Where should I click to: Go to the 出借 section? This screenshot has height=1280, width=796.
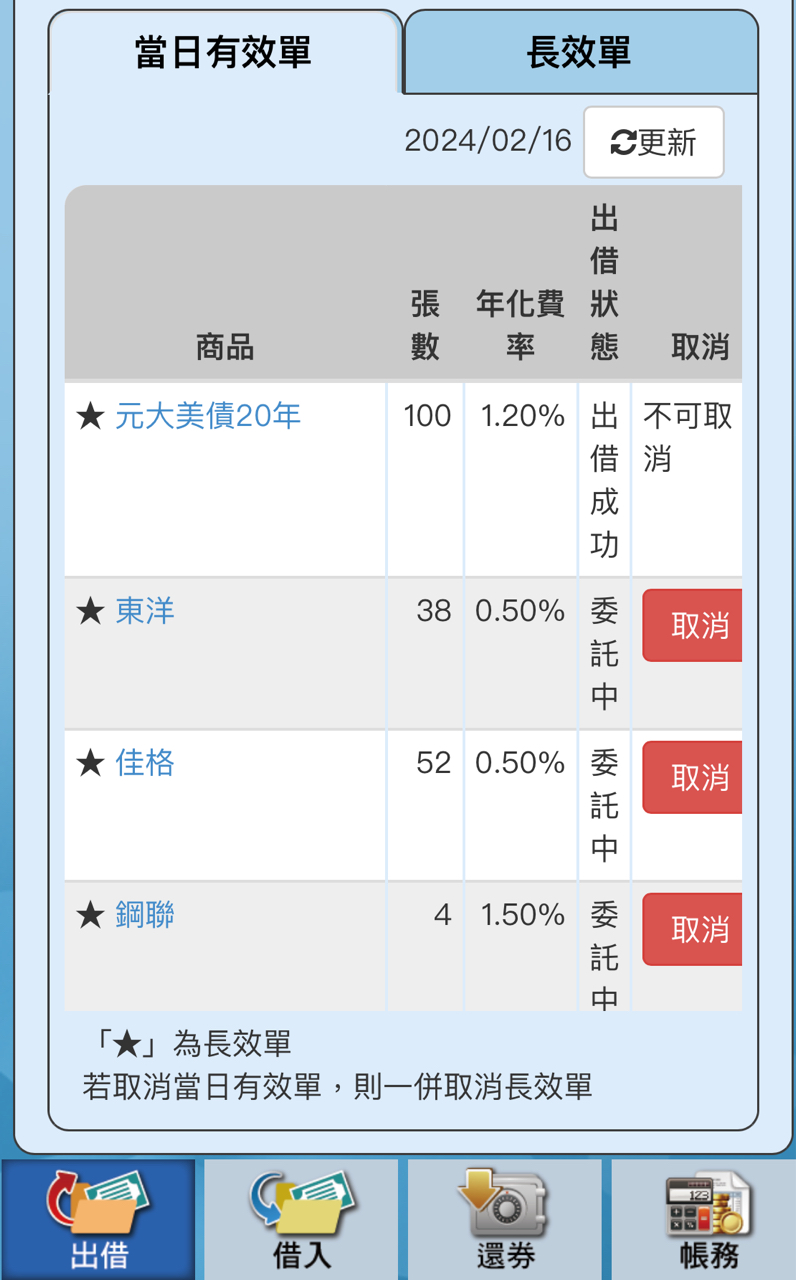98,1220
